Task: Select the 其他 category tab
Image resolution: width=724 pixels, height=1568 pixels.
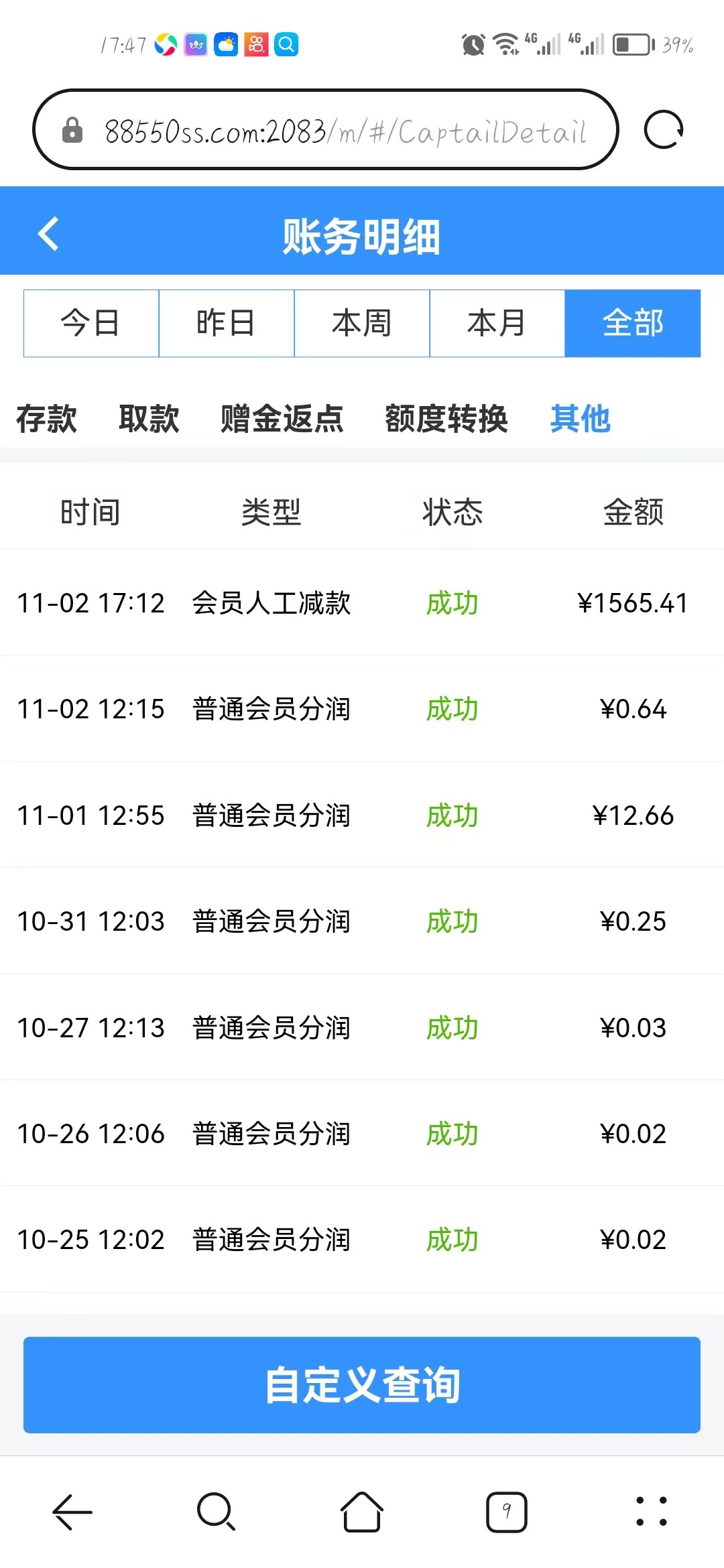Action: coord(580,419)
